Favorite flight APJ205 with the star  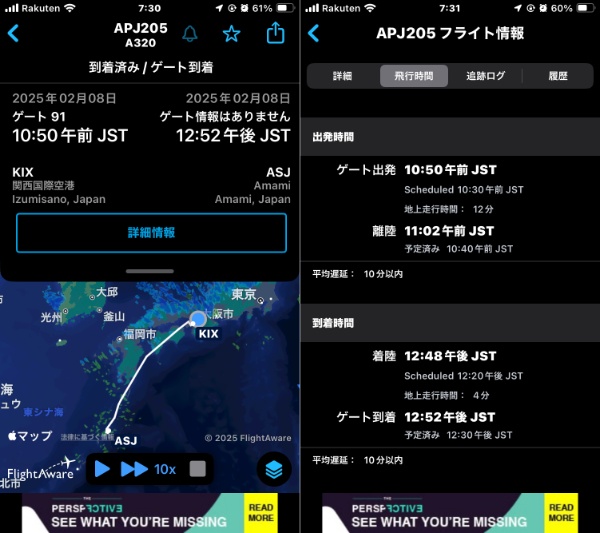(232, 34)
